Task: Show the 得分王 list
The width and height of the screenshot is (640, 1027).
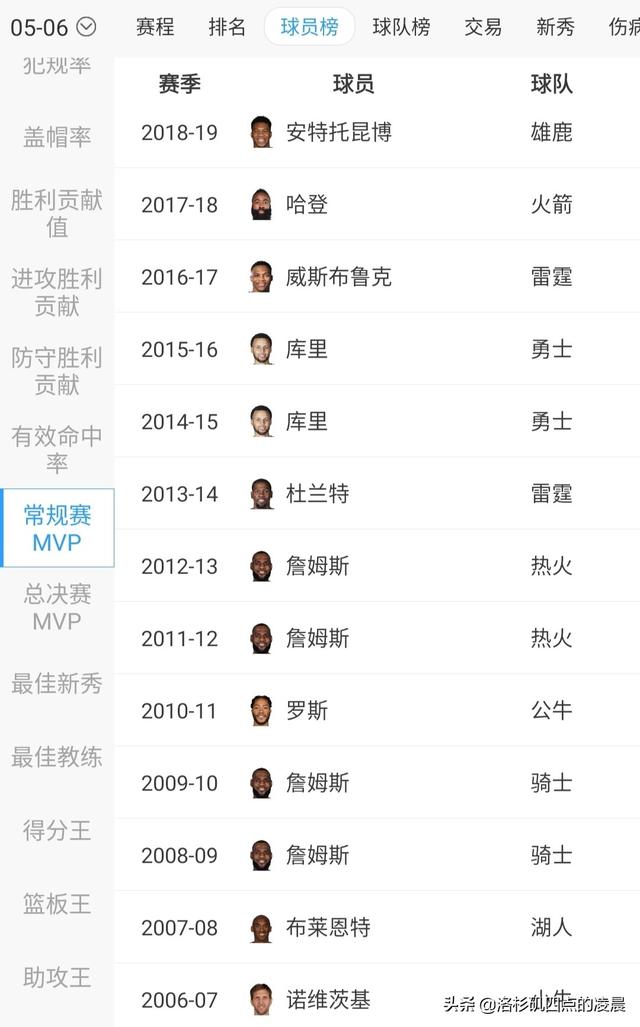Action: 57,831
